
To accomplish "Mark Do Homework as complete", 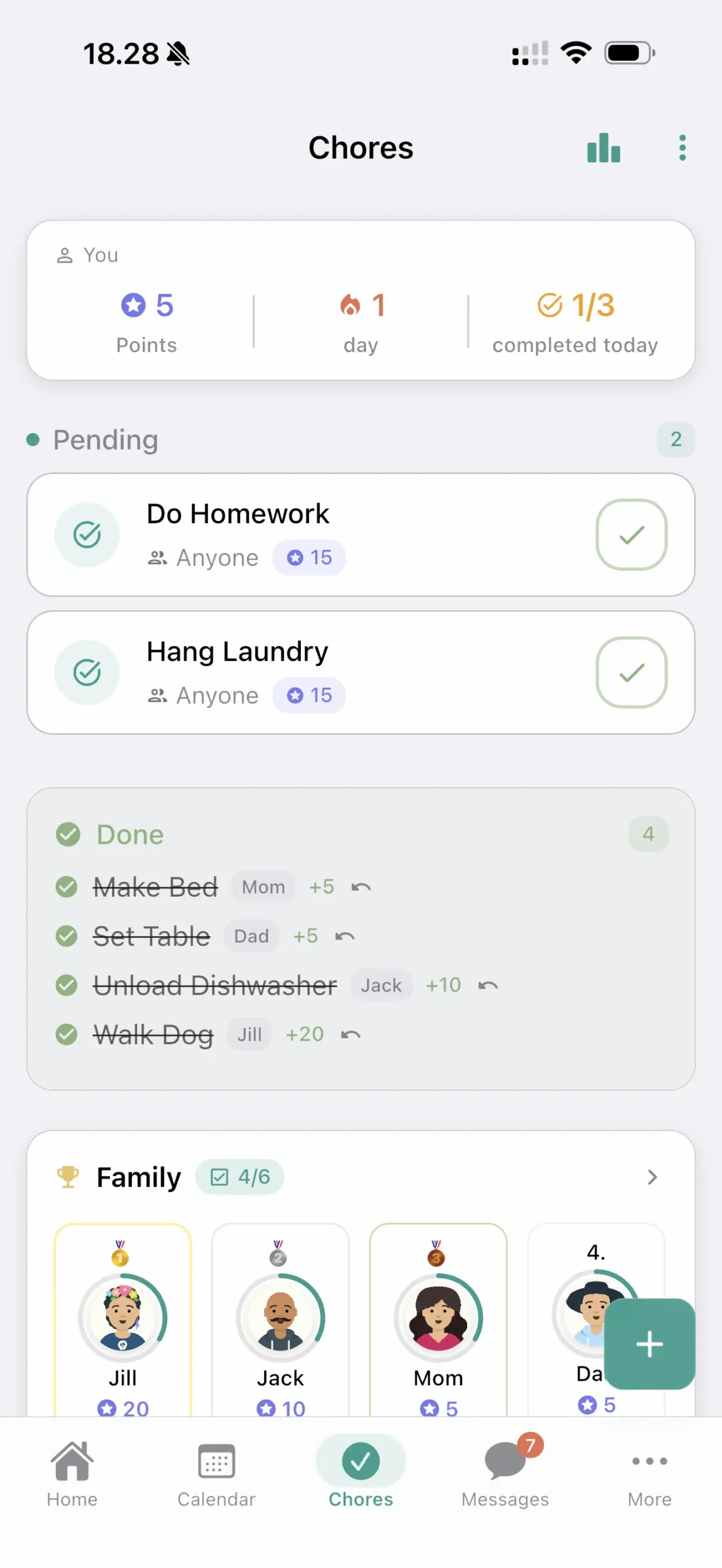I will 631,533.
